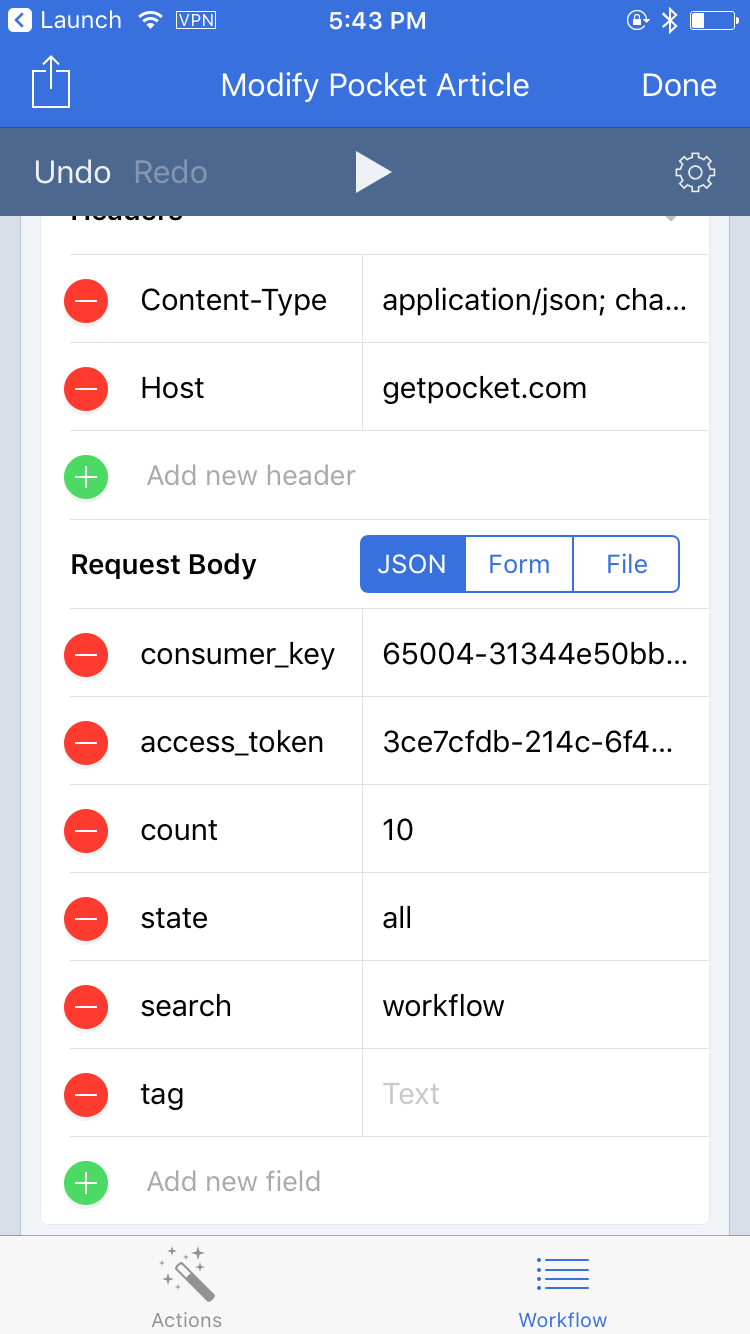
Task: Add new field to request body
Action: pos(234,1182)
